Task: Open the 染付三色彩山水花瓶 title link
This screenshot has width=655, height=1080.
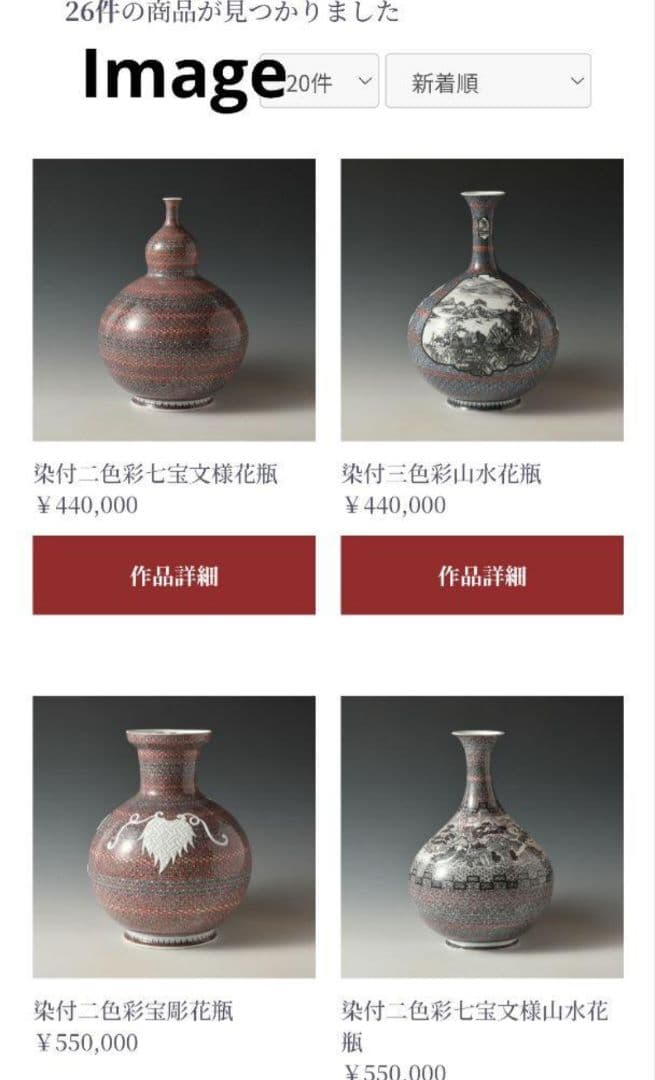Action: pyautogui.click(x=441, y=473)
